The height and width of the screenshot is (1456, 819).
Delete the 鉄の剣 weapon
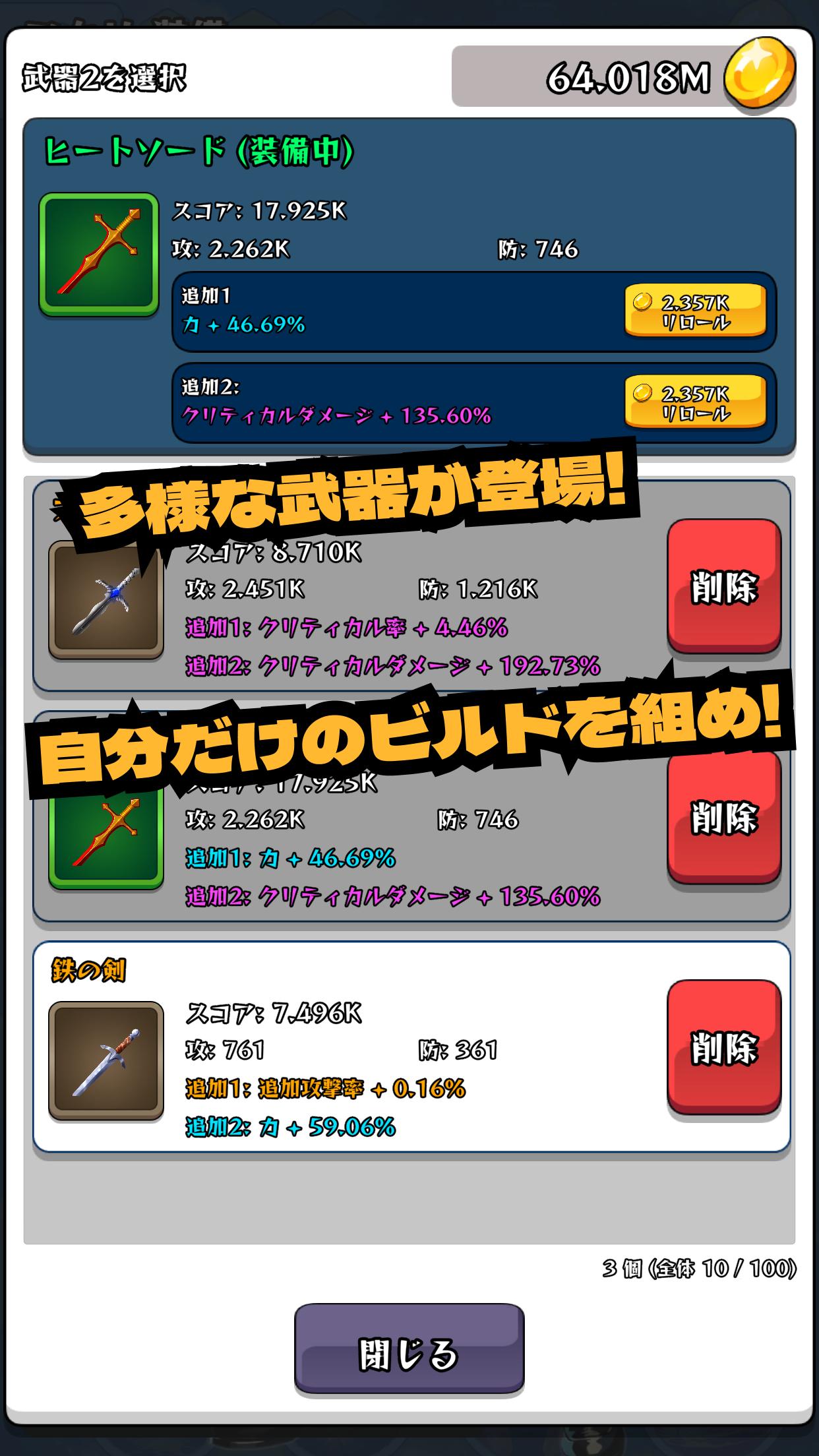tap(724, 1048)
